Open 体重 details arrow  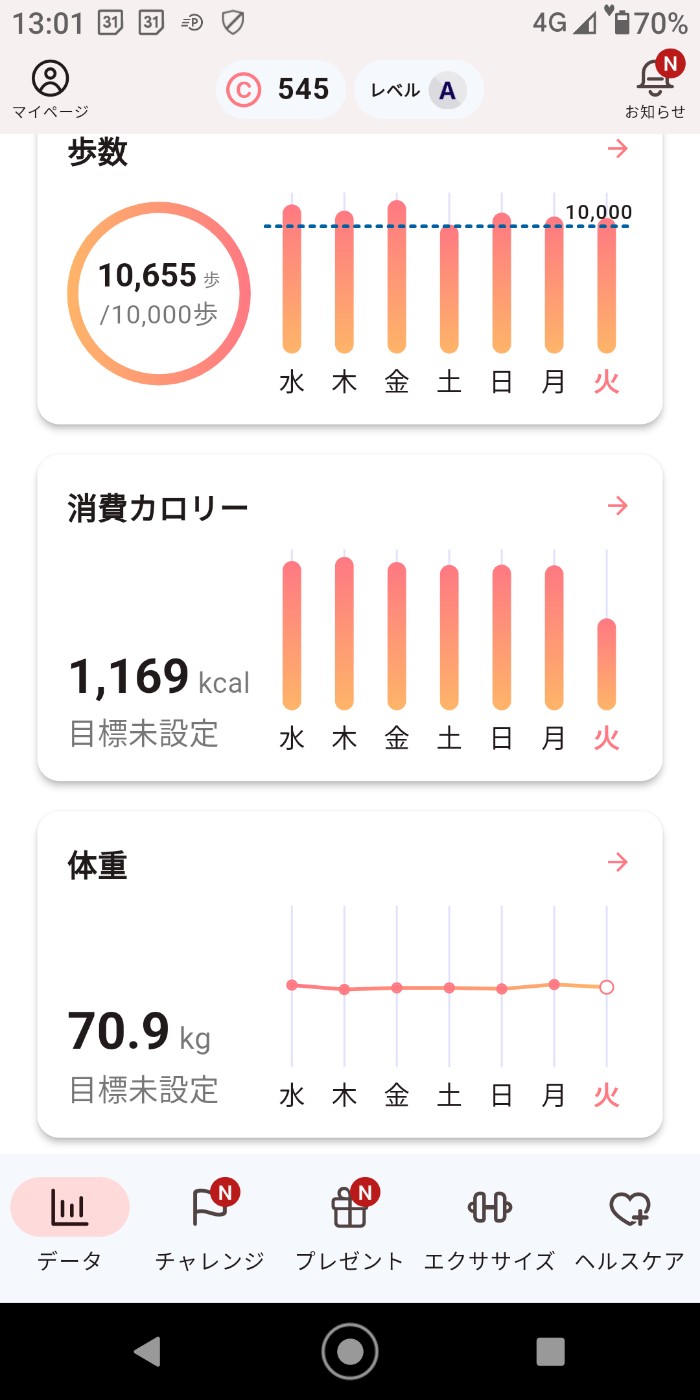coord(618,862)
